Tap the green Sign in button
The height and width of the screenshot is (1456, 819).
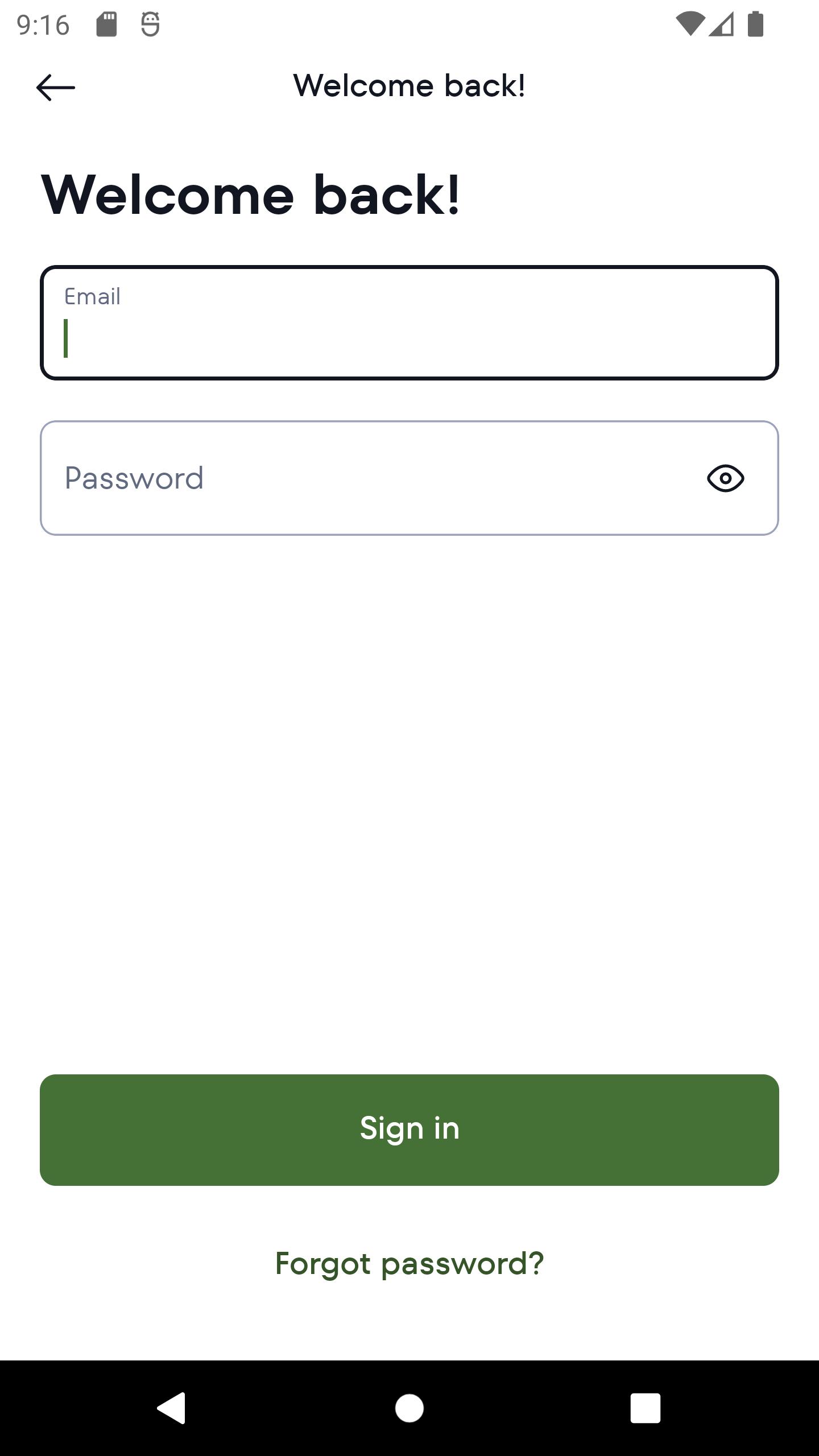[409, 1130]
